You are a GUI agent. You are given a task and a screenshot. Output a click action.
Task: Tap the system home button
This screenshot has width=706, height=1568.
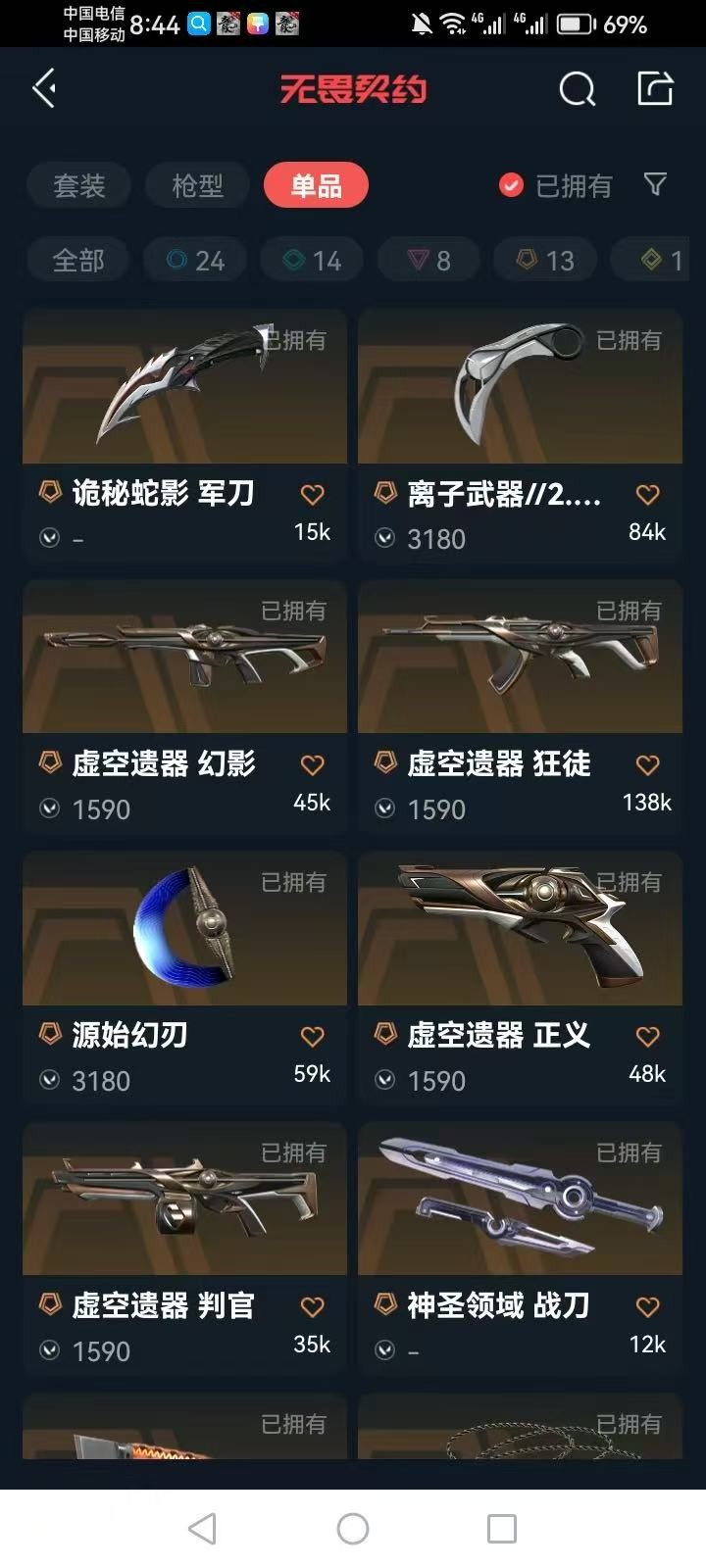tap(353, 1528)
